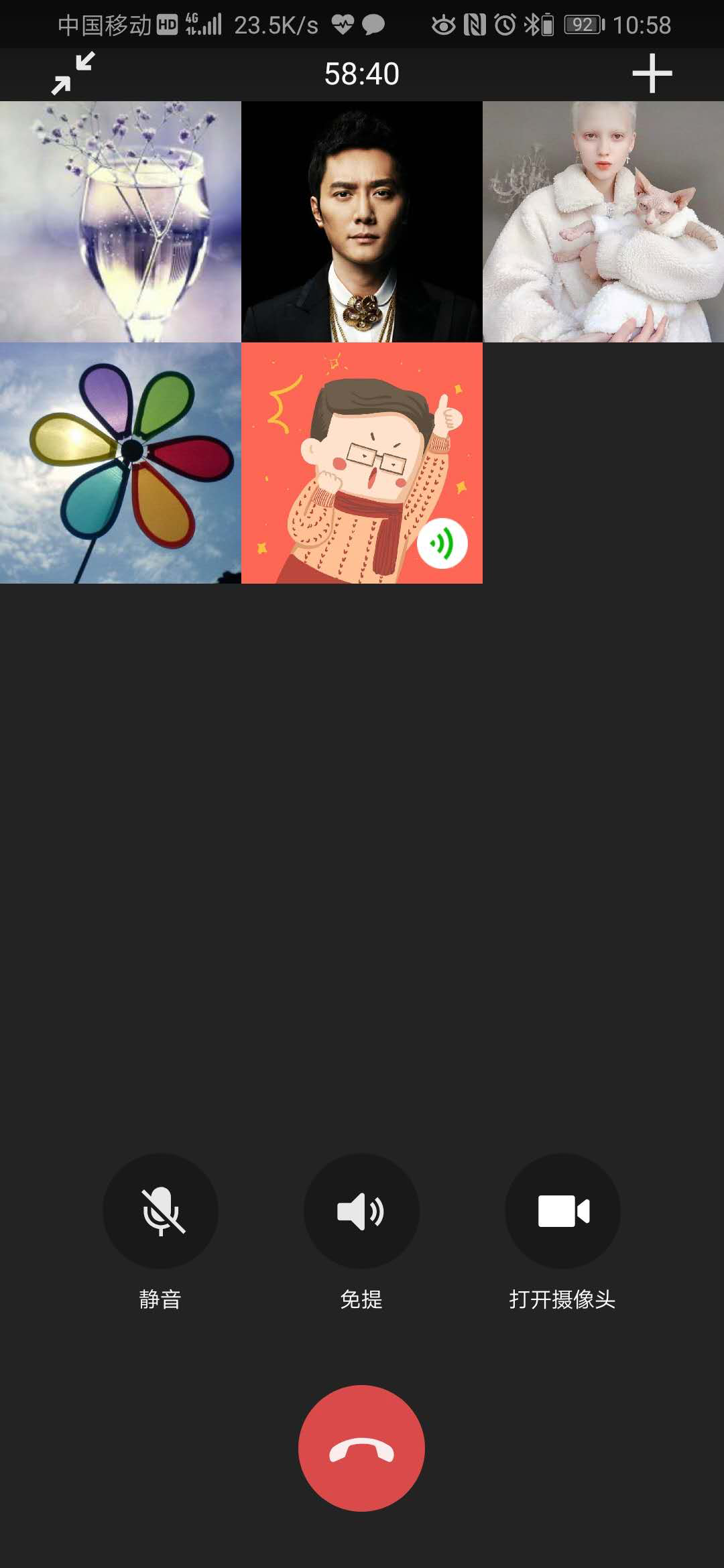Select the wine glass flower participant tile
This screenshot has height=1568, width=724.
(121, 222)
